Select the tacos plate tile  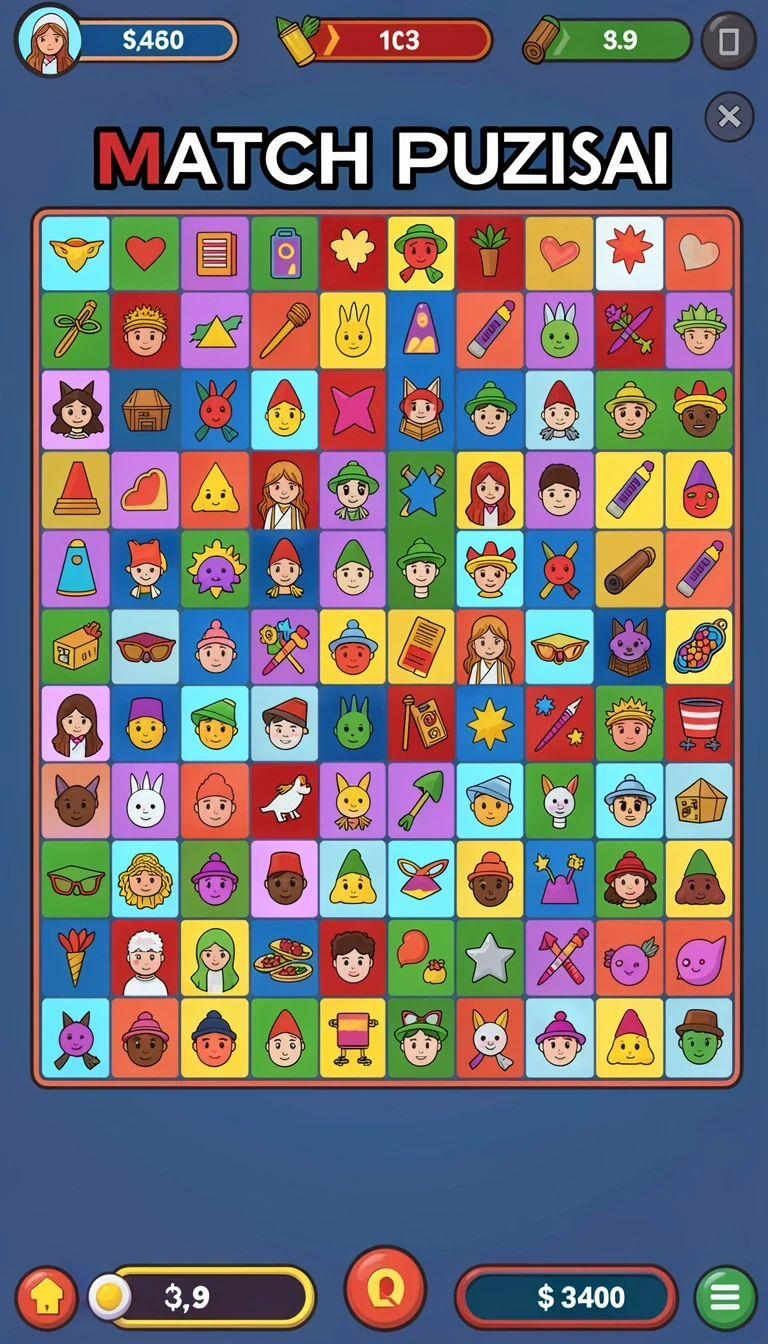pyautogui.click(x=284, y=957)
